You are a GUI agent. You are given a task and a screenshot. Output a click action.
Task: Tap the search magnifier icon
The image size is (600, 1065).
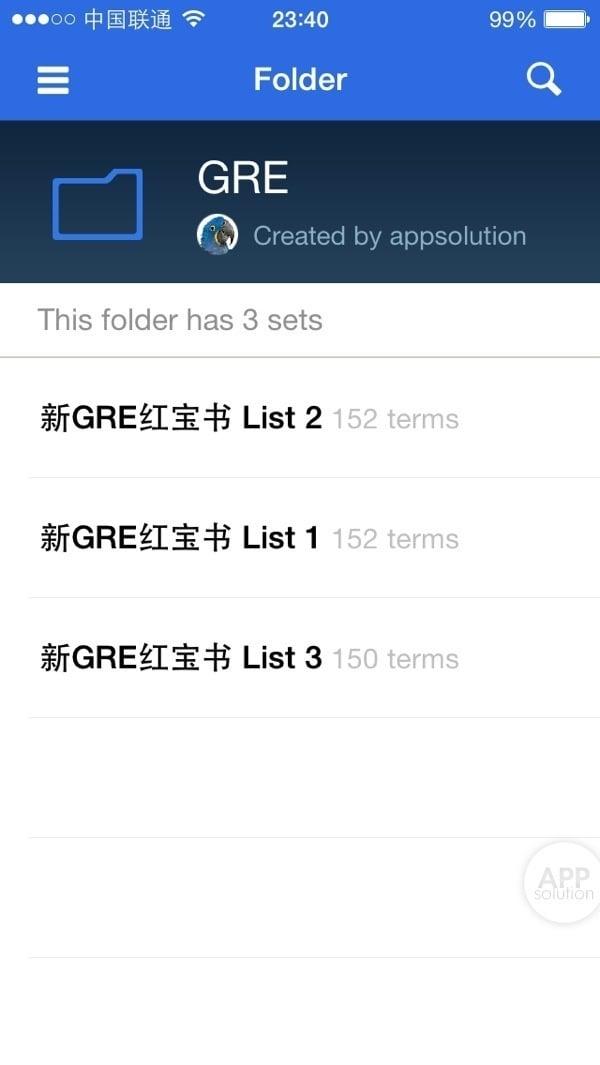tap(543, 79)
